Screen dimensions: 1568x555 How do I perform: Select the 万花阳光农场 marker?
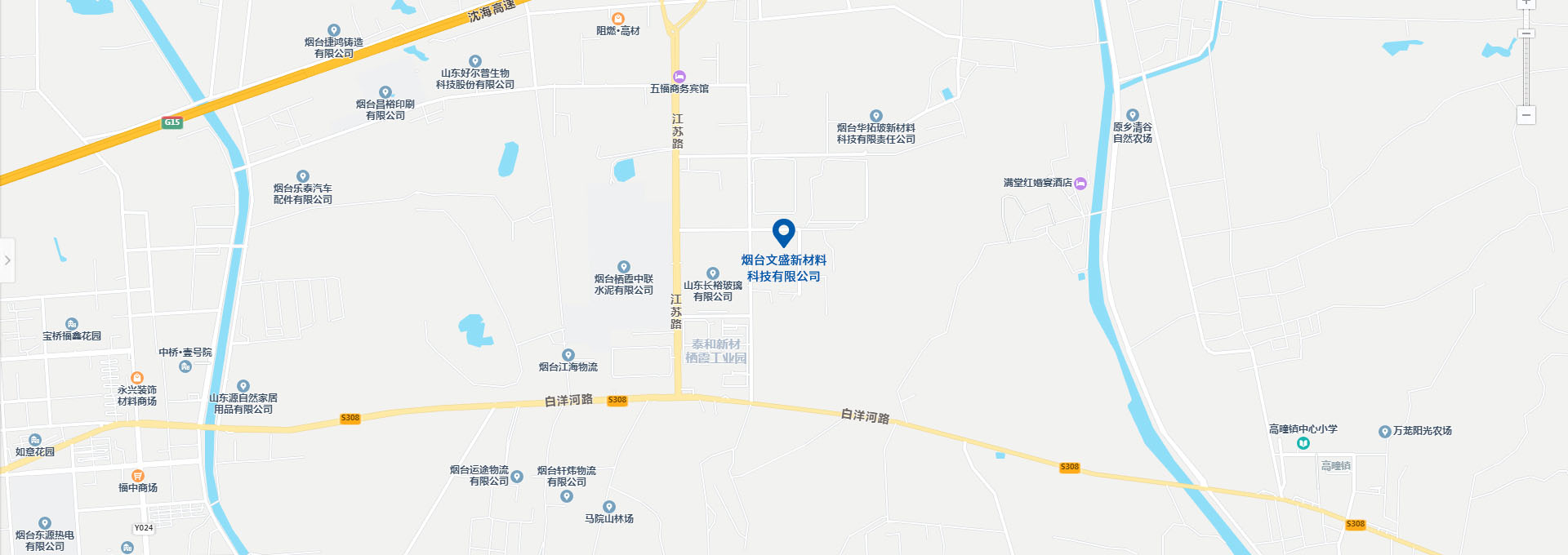pyautogui.click(x=1385, y=432)
